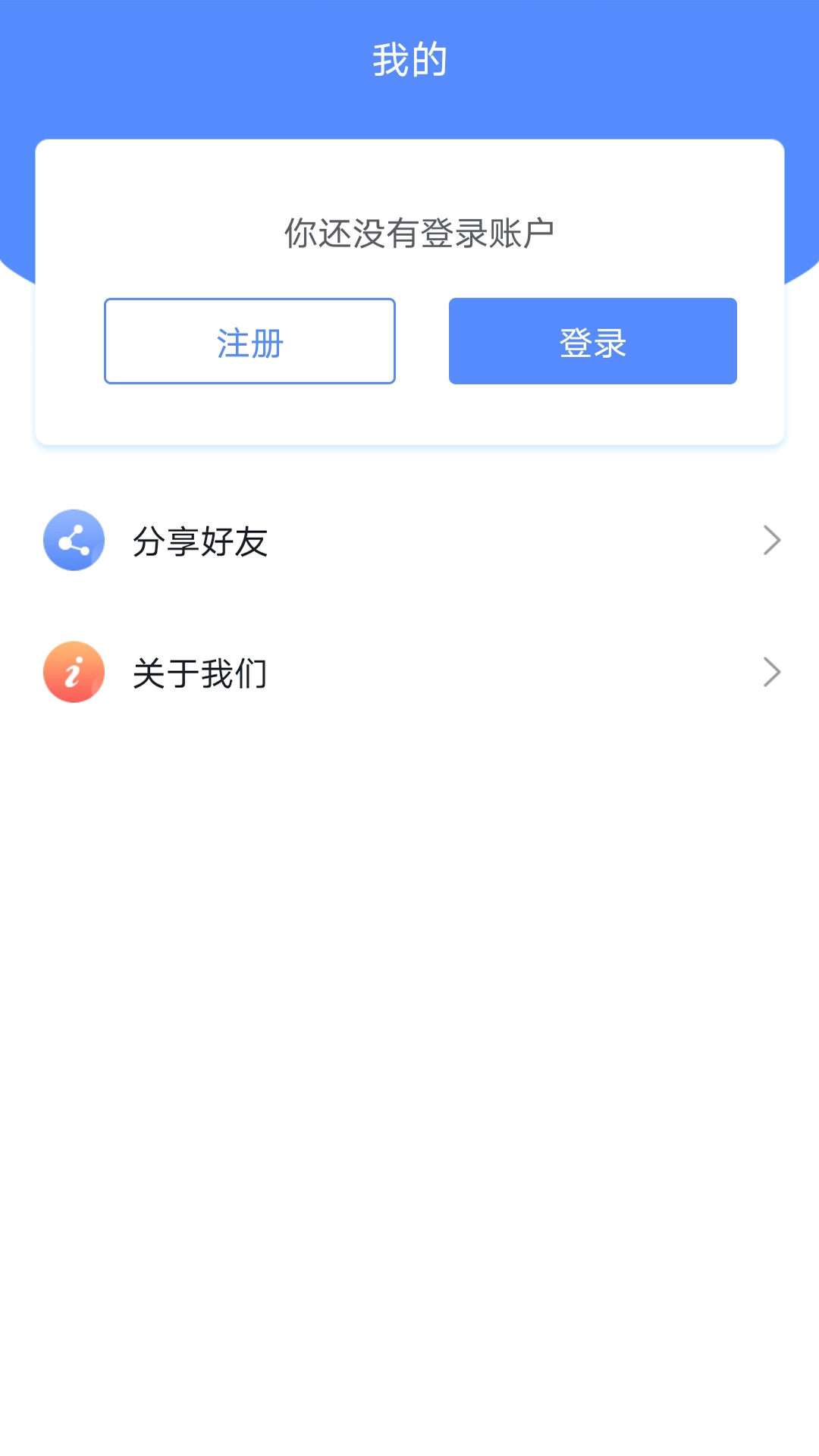This screenshot has width=819, height=1456.
Task: Tap the blue 登录 button
Action: pos(592,341)
